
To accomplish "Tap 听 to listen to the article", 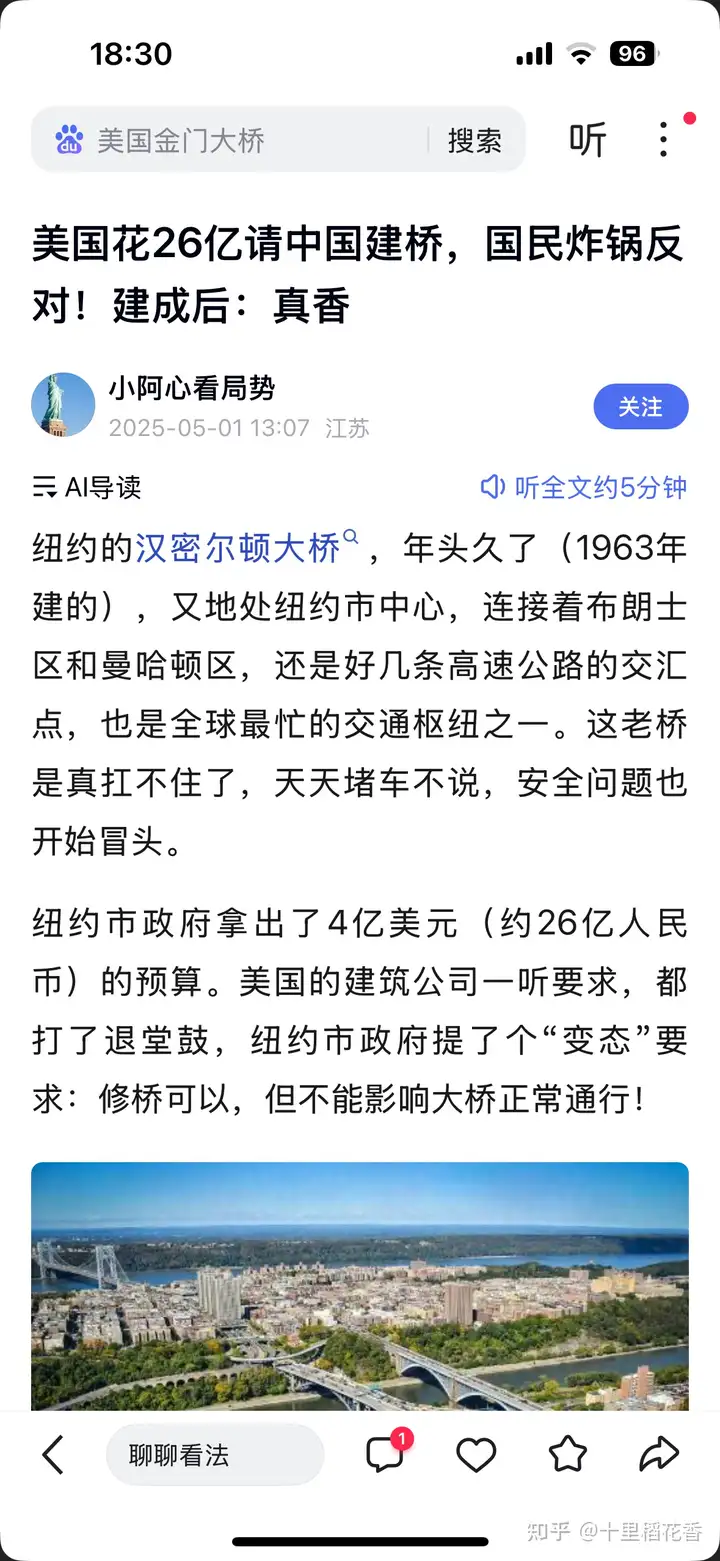I will (x=587, y=140).
